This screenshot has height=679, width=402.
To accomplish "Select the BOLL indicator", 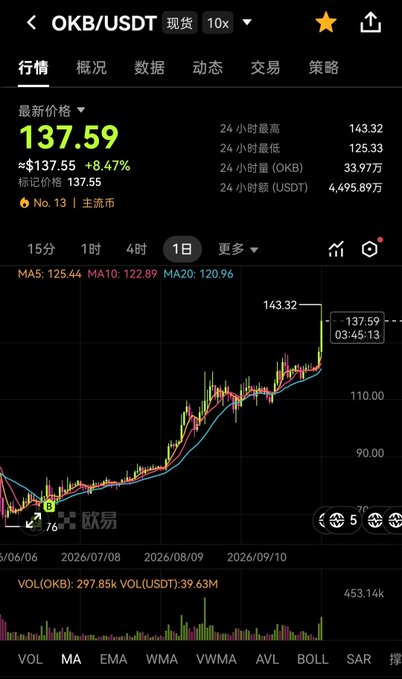I will (x=312, y=659).
